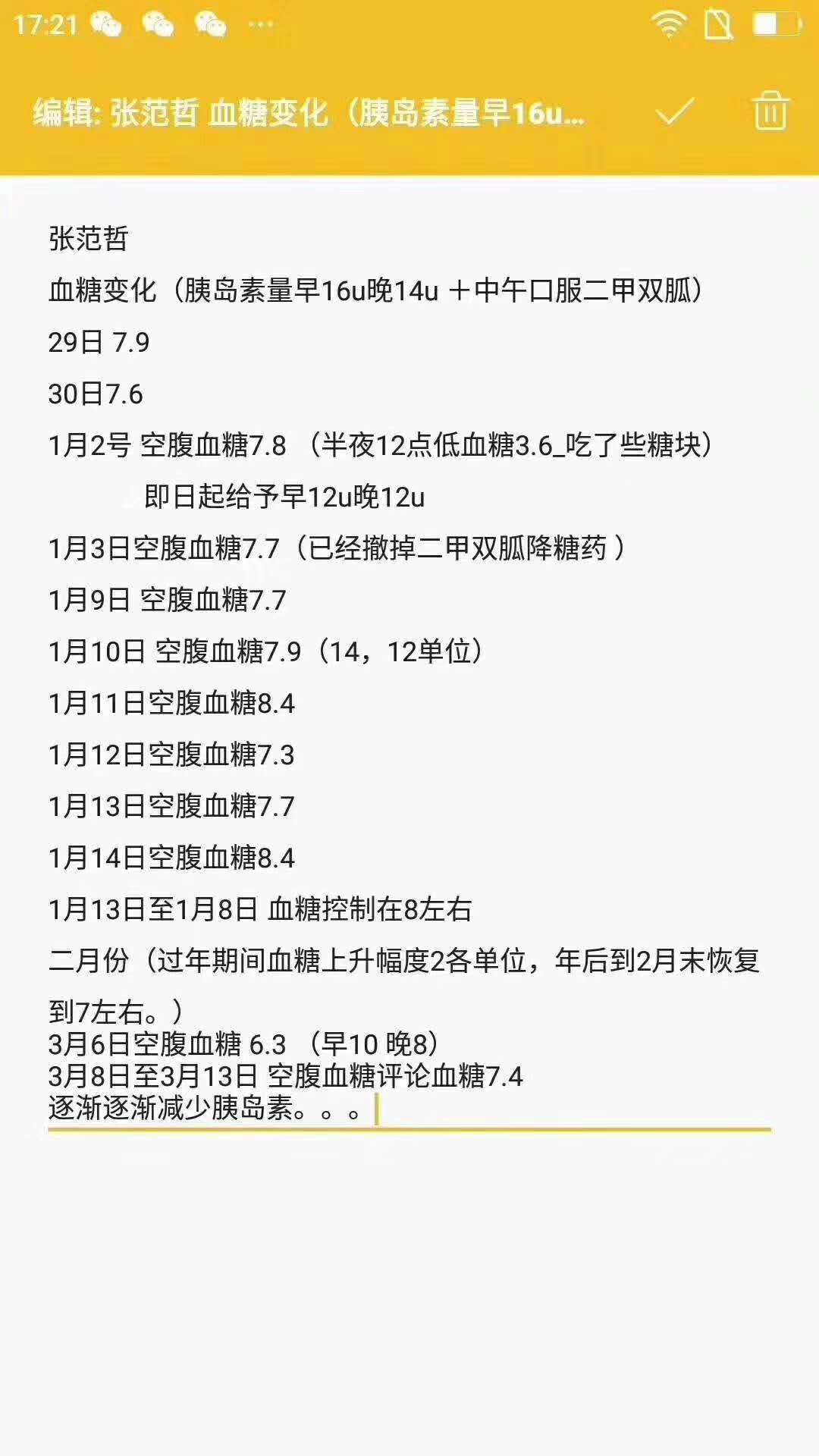Save the note with the checkmark
This screenshot has width=819, height=1456.
click(674, 111)
